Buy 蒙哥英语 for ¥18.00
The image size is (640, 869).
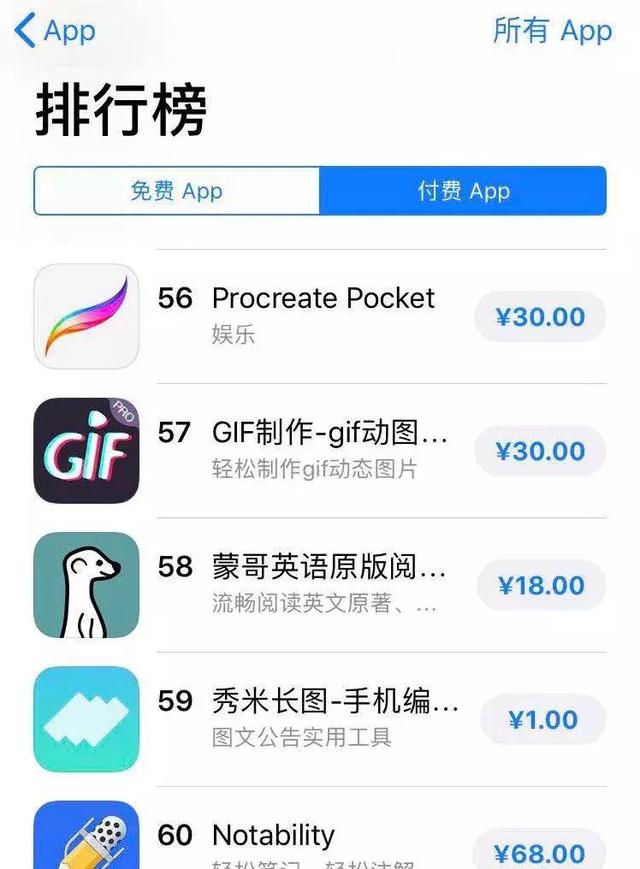point(540,585)
